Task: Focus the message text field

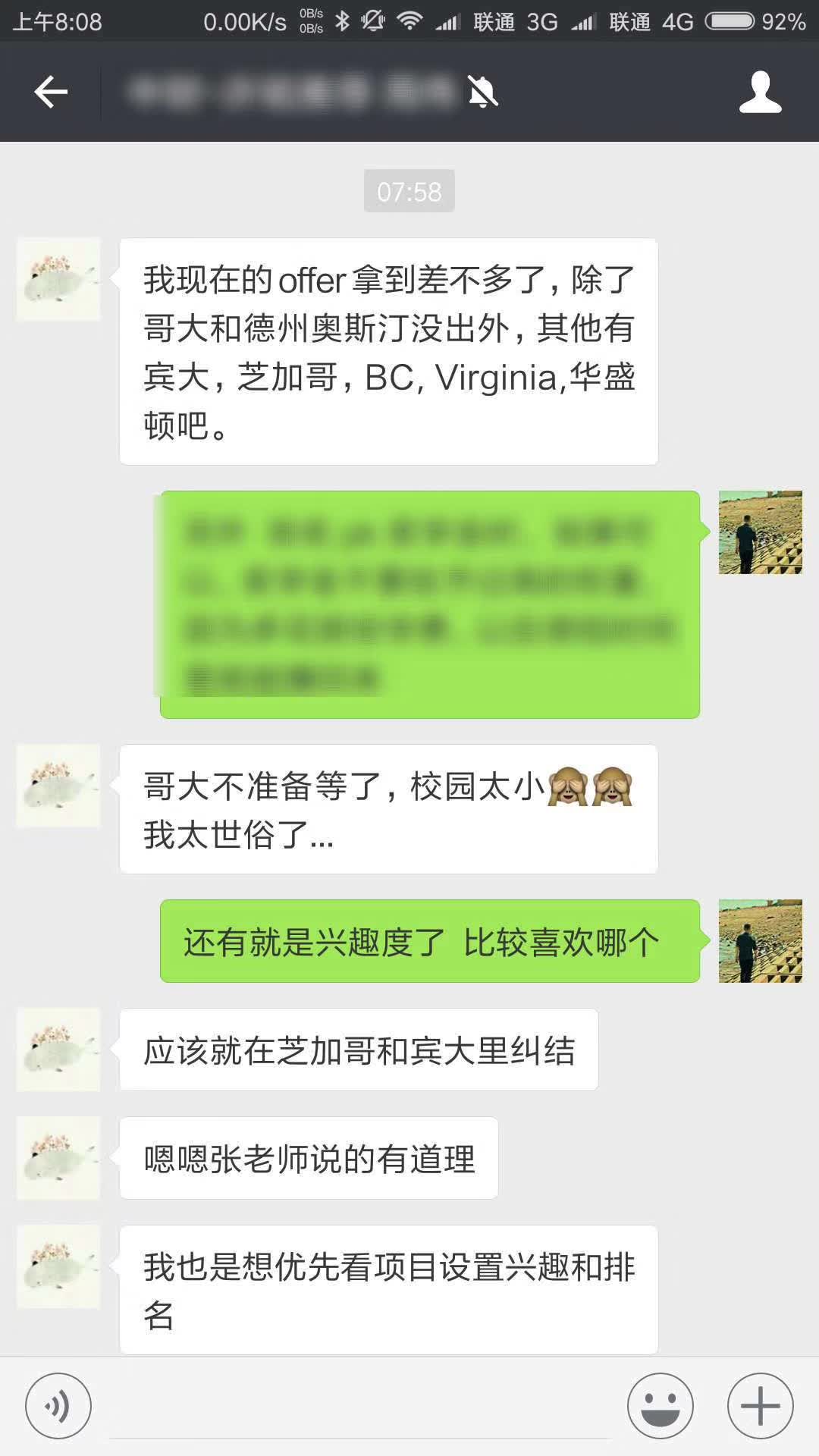Action: tap(360, 1410)
